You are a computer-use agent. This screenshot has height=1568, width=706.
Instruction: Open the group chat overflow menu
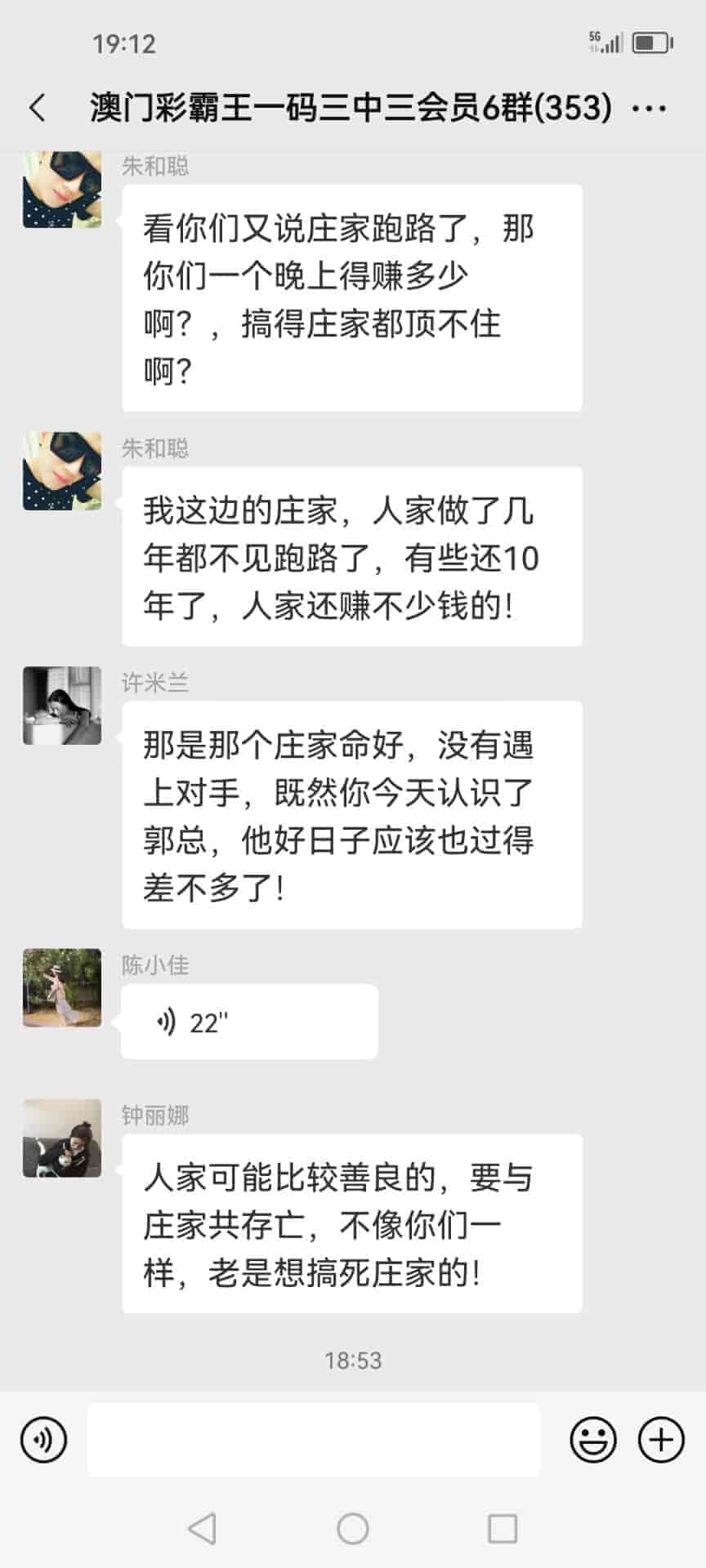tap(650, 108)
